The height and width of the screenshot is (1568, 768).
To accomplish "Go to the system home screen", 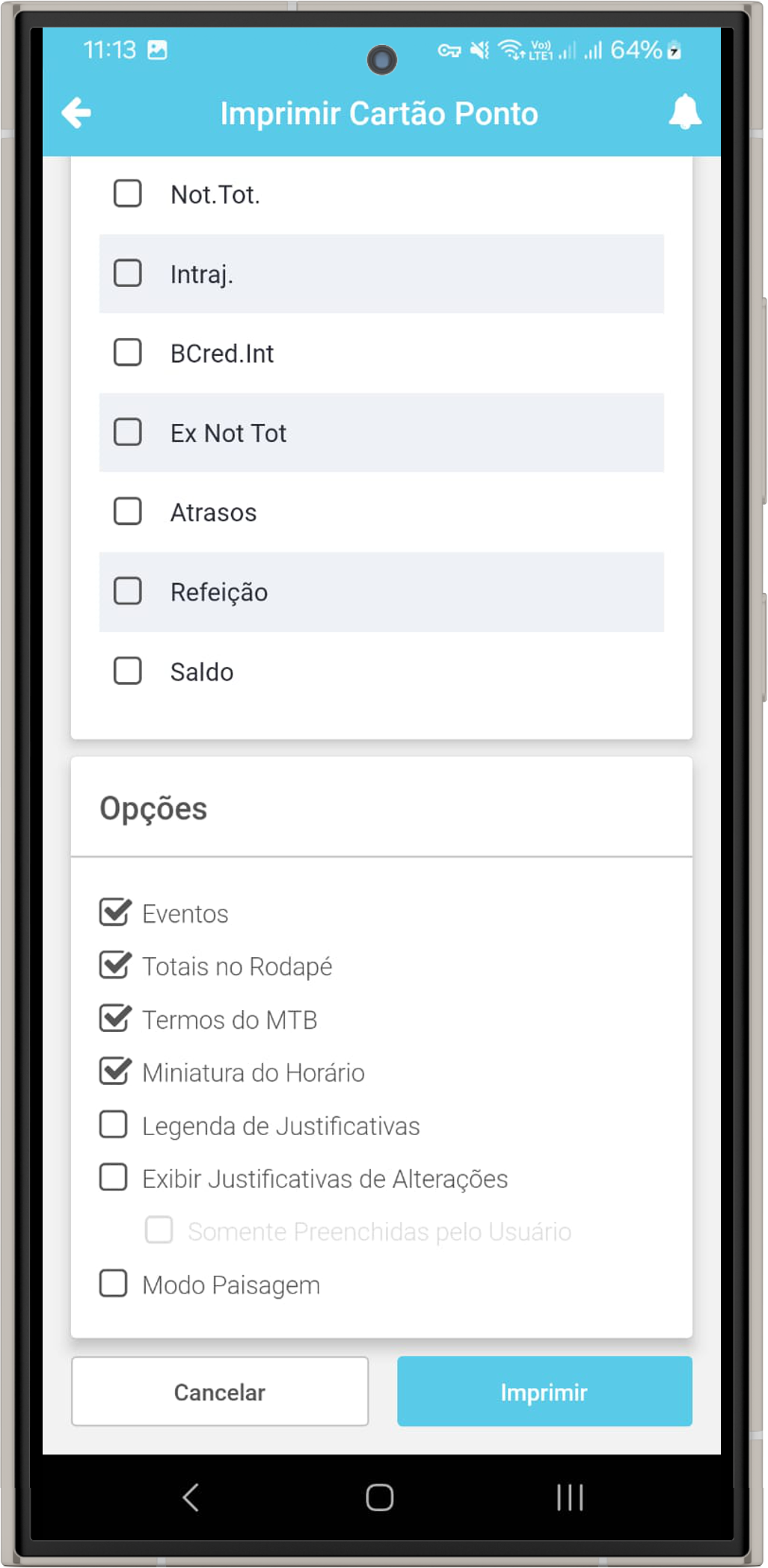I will (380, 1498).
